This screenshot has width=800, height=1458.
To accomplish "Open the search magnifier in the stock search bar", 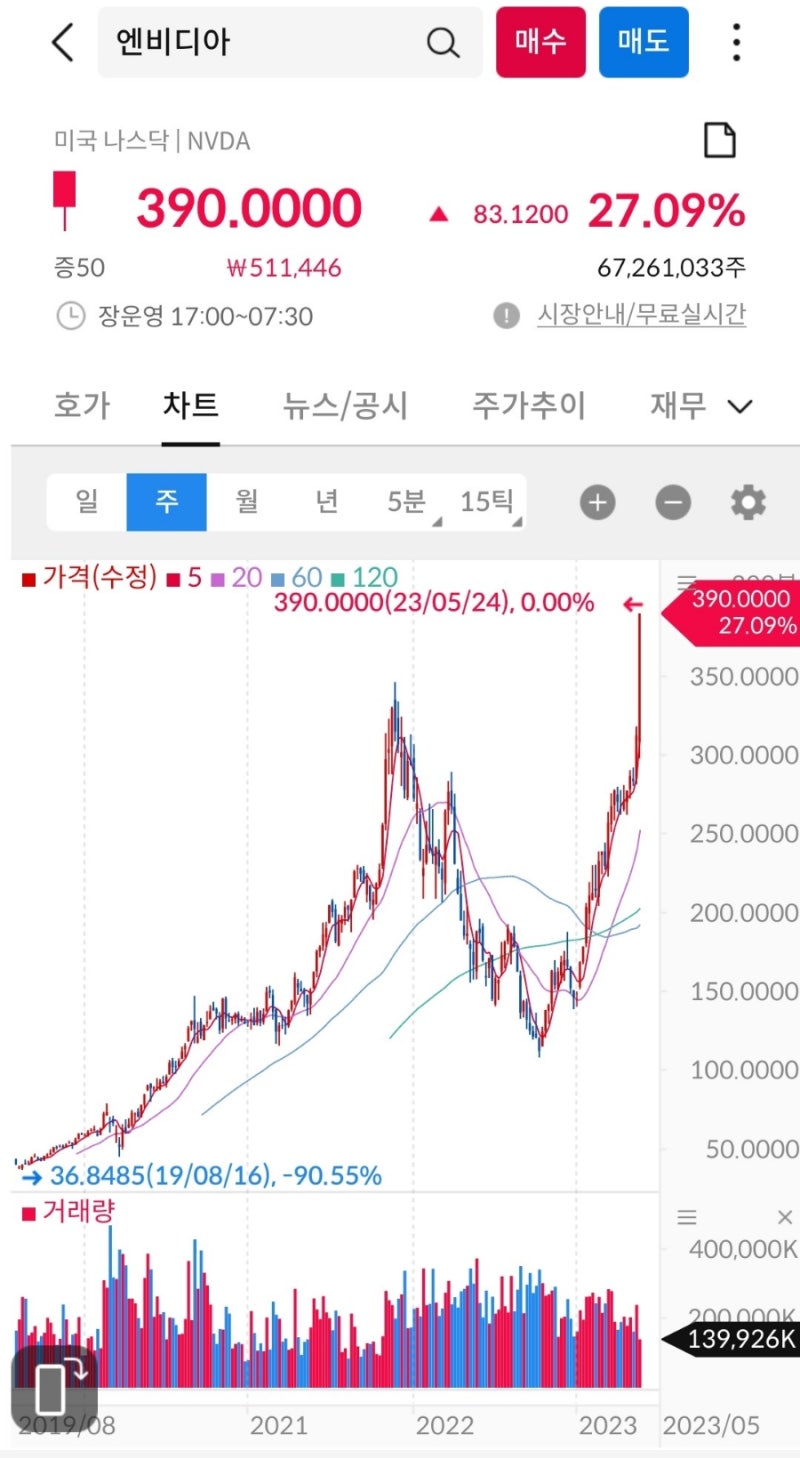I will (441, 42).
